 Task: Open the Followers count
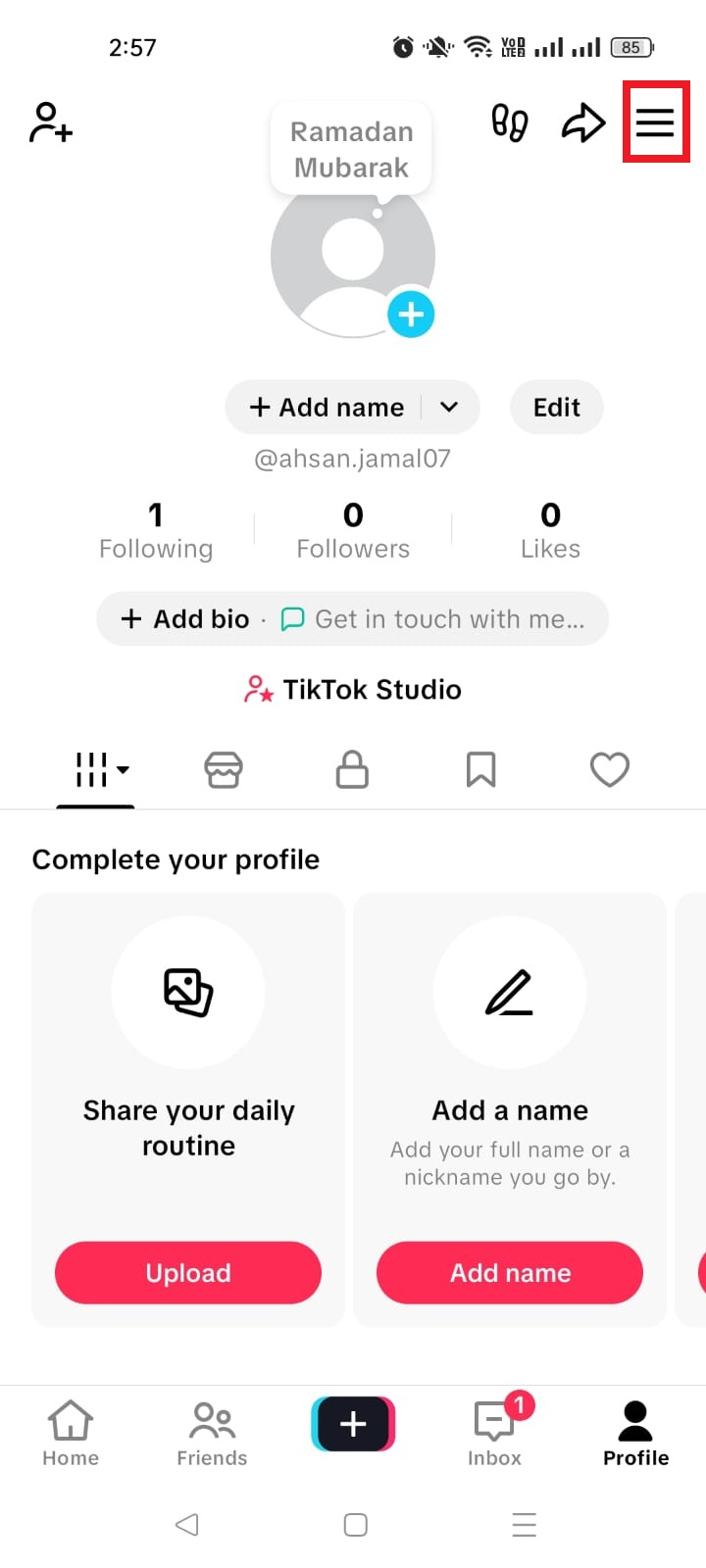pyautogui.click(x=352, y=529)
